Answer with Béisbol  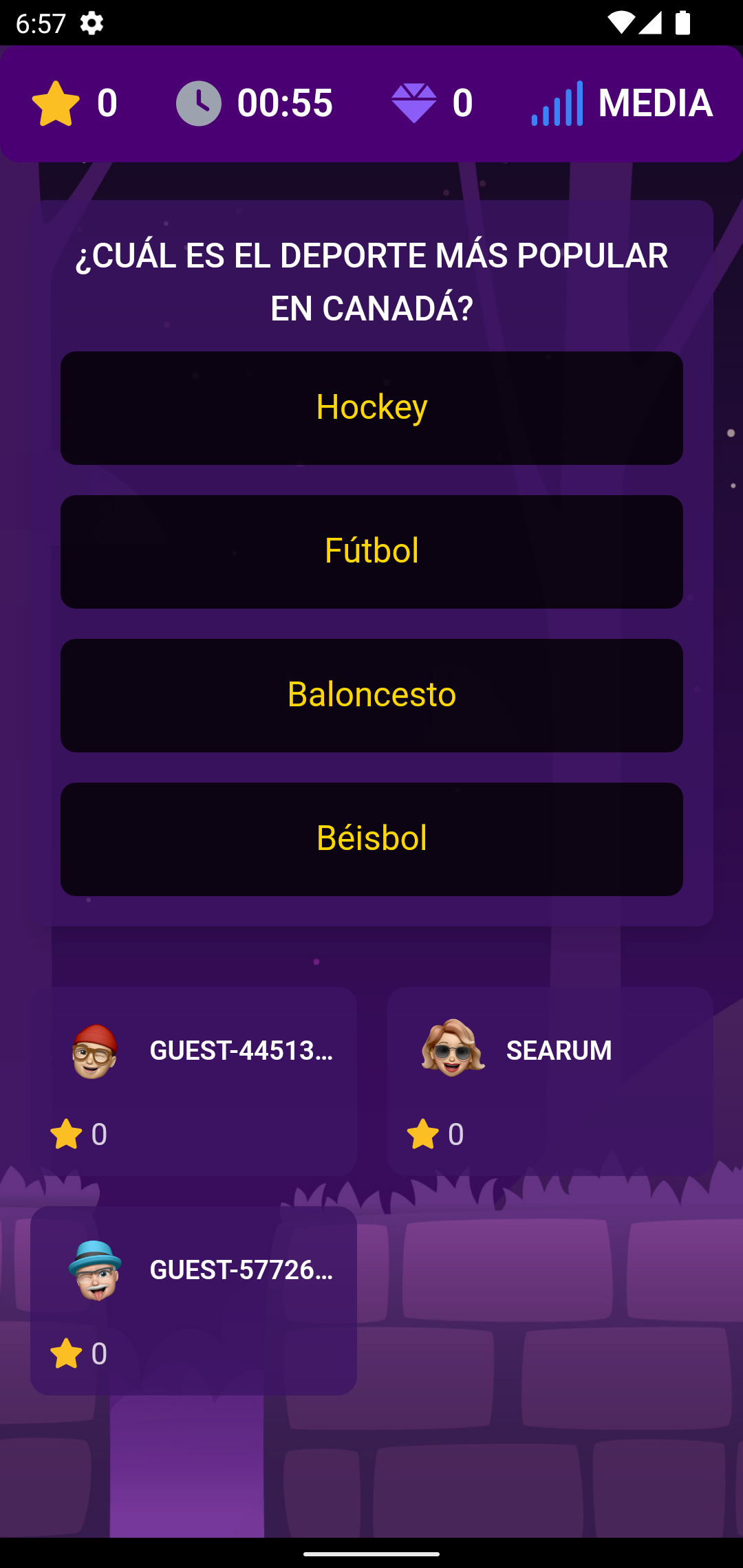click(x=371, y=839)
